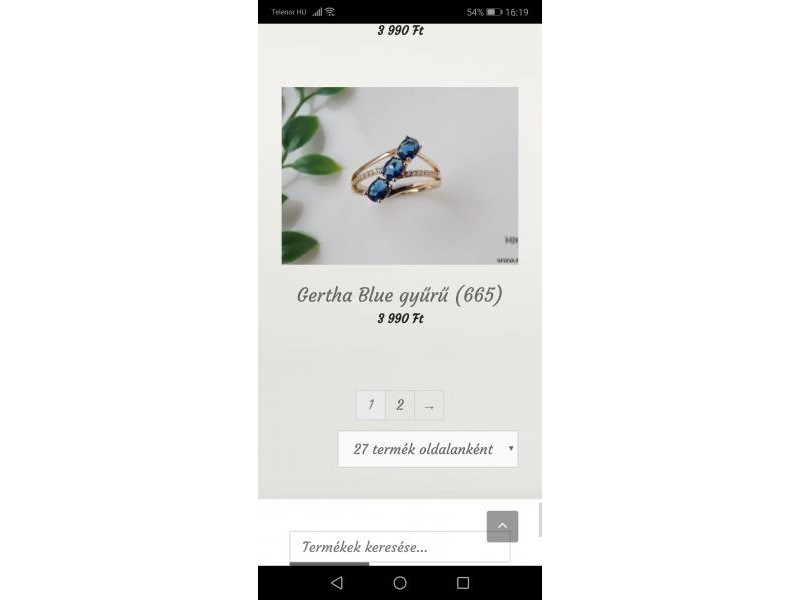Open the Gertha Blue gyűrű (665) title link
The image size is (800, 600).
(399, 295)
